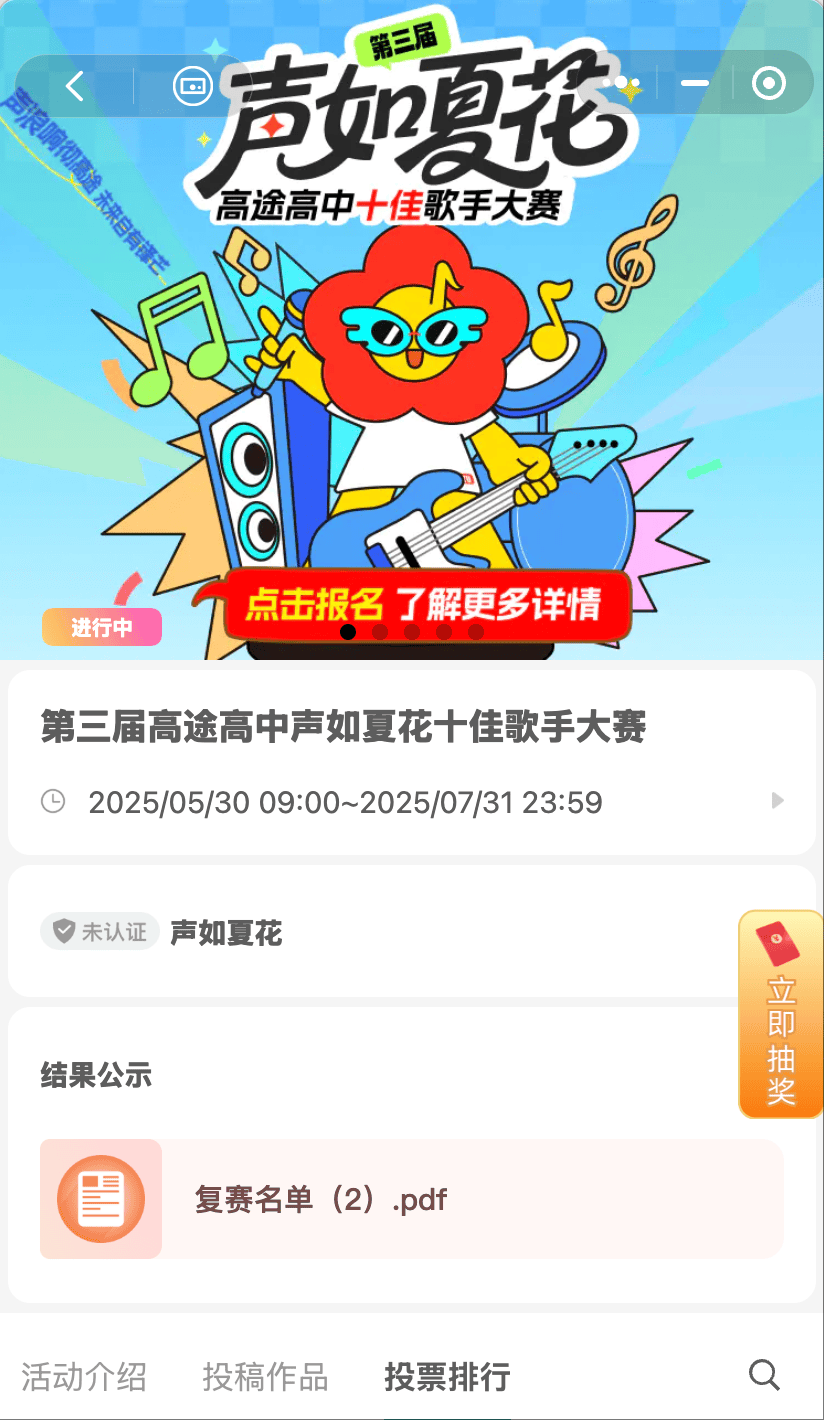The image size is (824, 1420).
Task: Open search via the magnifier icon
Action: point(764,1374)
